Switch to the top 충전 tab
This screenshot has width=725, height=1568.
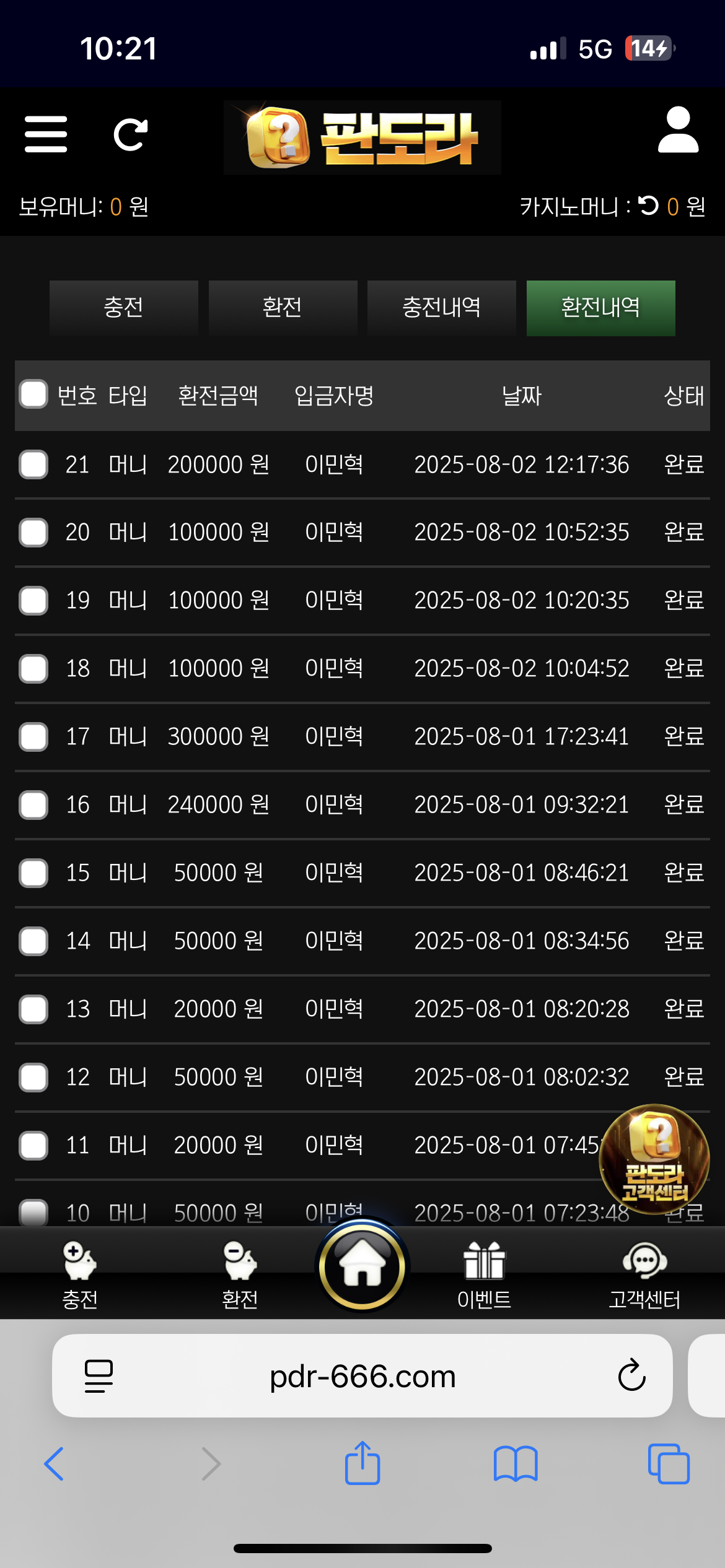[x=124, y=308]
